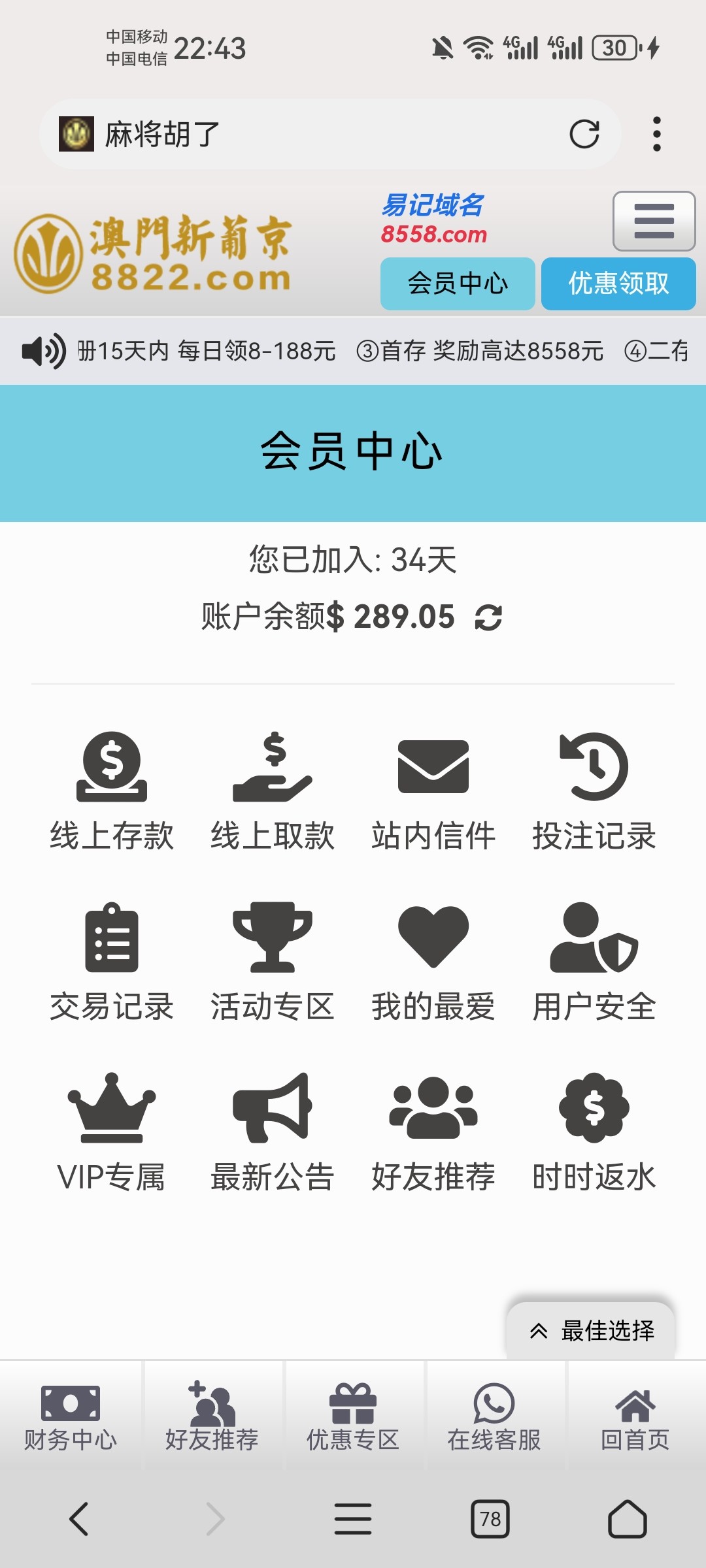Open the browser tabs switcher
The image size is (706, 1568).
[490, 1518]
